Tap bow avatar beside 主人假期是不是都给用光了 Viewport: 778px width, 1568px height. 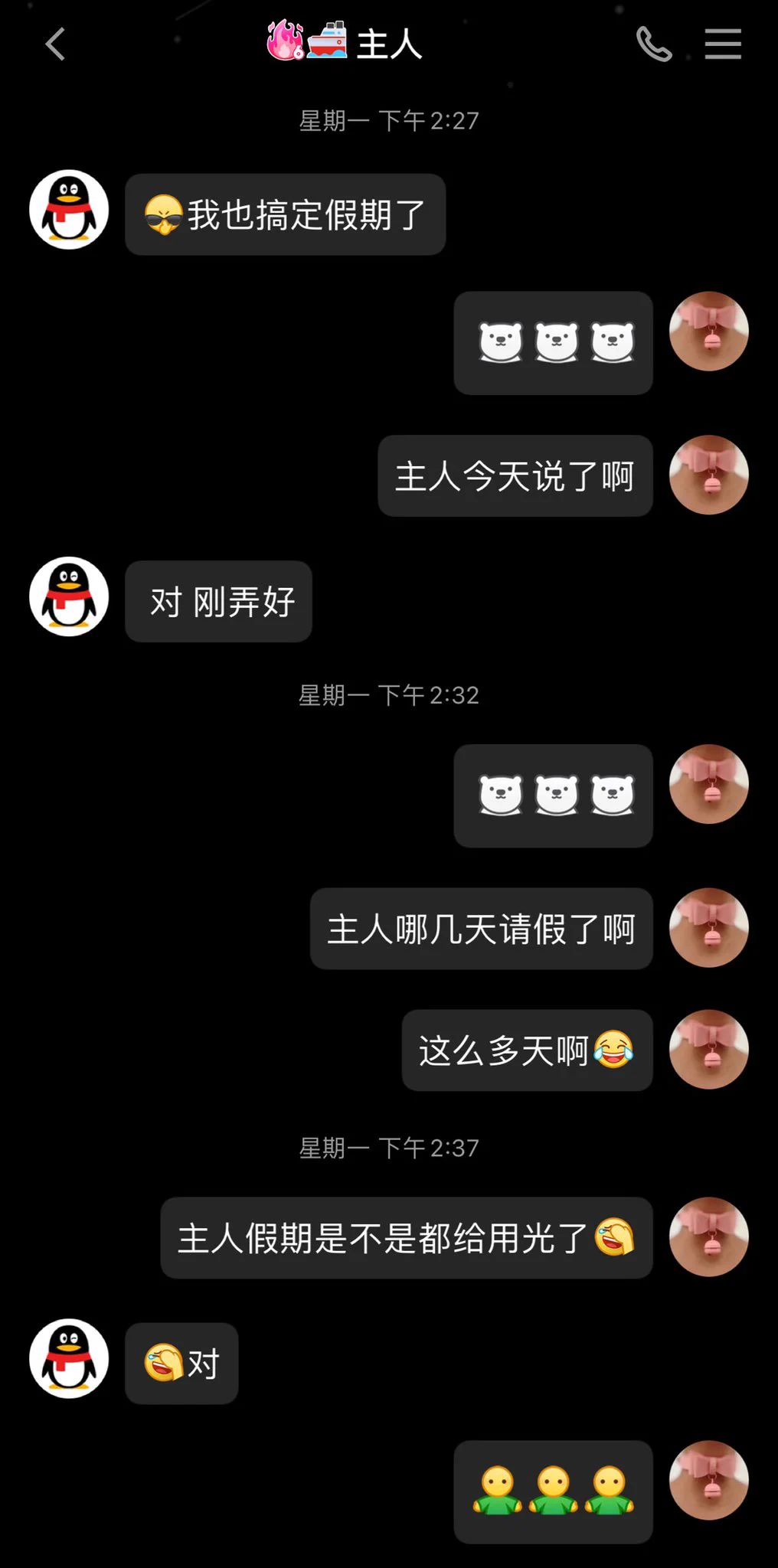(708, 1237)
